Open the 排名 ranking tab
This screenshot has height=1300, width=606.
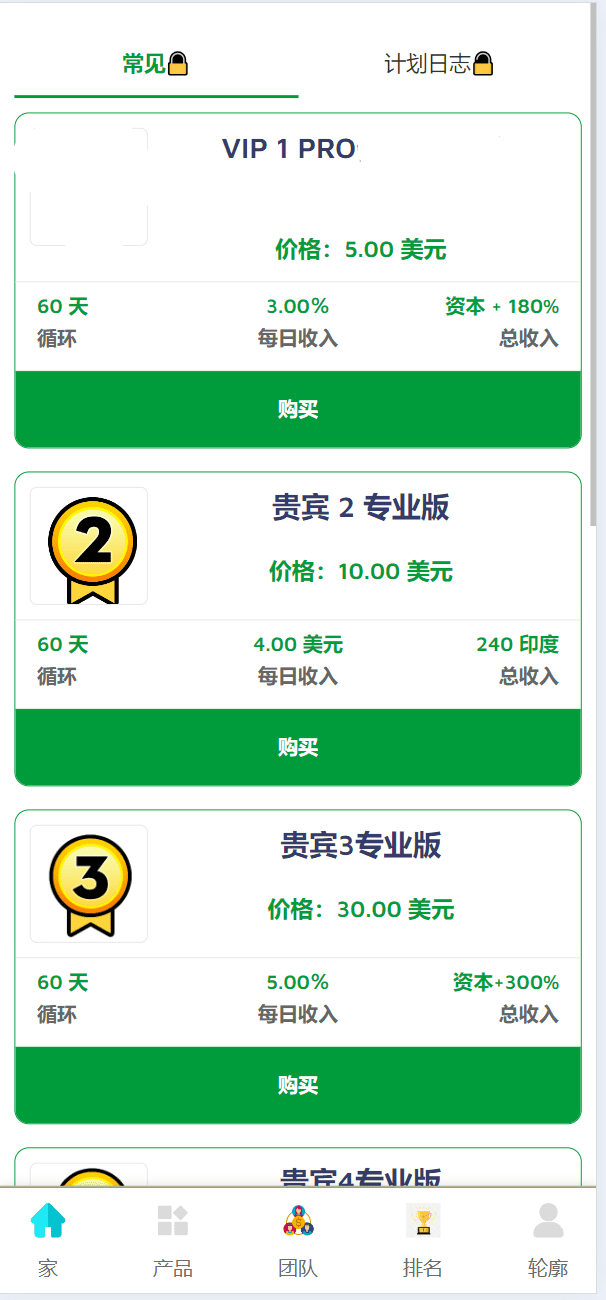423,1240
